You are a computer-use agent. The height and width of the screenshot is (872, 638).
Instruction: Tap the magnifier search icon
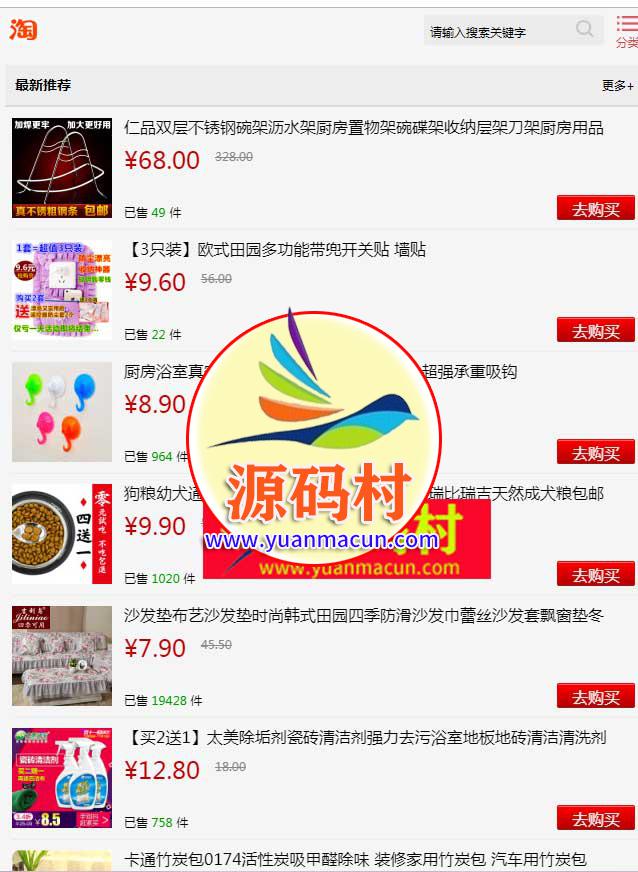[585, 30]
